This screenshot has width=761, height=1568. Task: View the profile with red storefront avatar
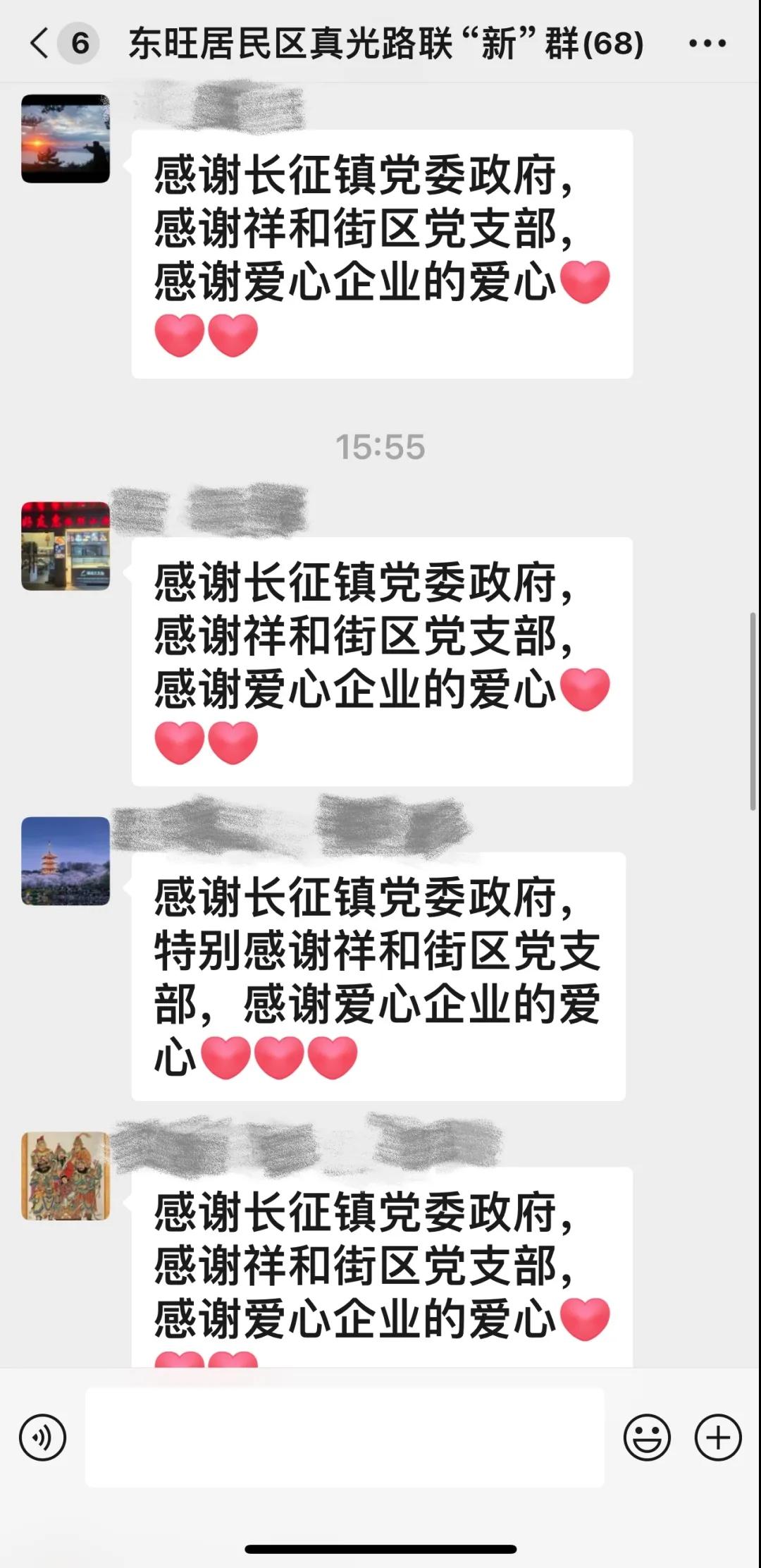tap(66, 546)
